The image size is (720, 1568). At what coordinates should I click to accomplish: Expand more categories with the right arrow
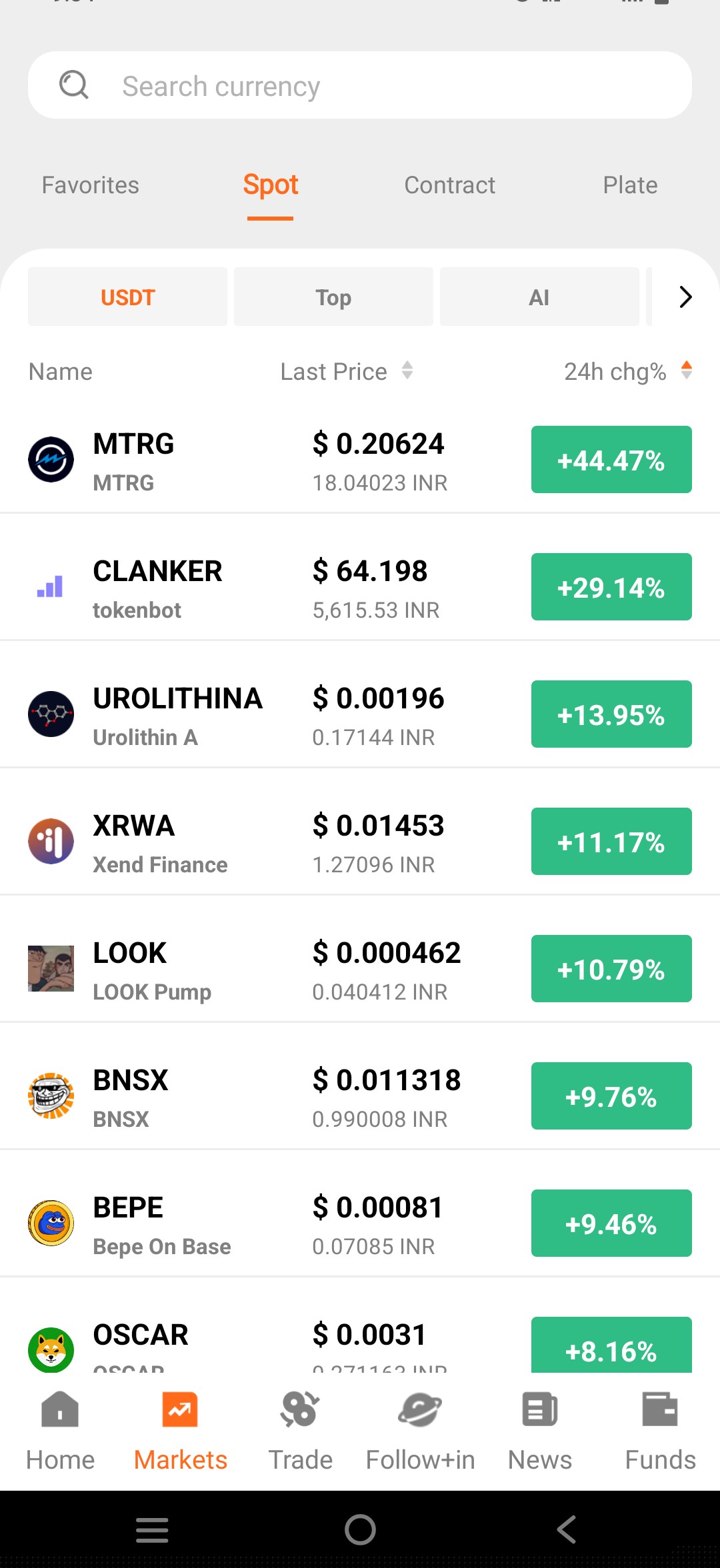(x=685, y=297)
